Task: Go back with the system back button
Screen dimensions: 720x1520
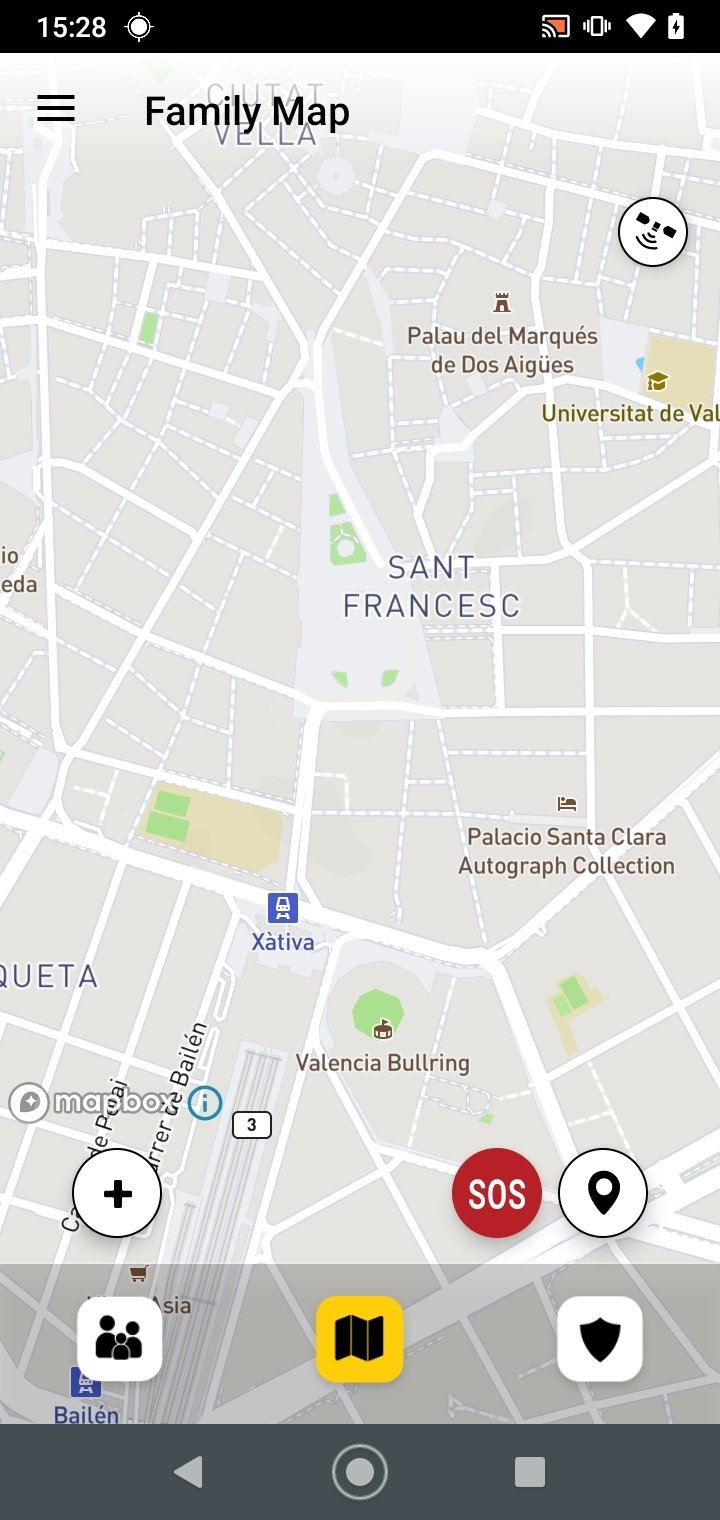Action: (x=188, y=1472)
